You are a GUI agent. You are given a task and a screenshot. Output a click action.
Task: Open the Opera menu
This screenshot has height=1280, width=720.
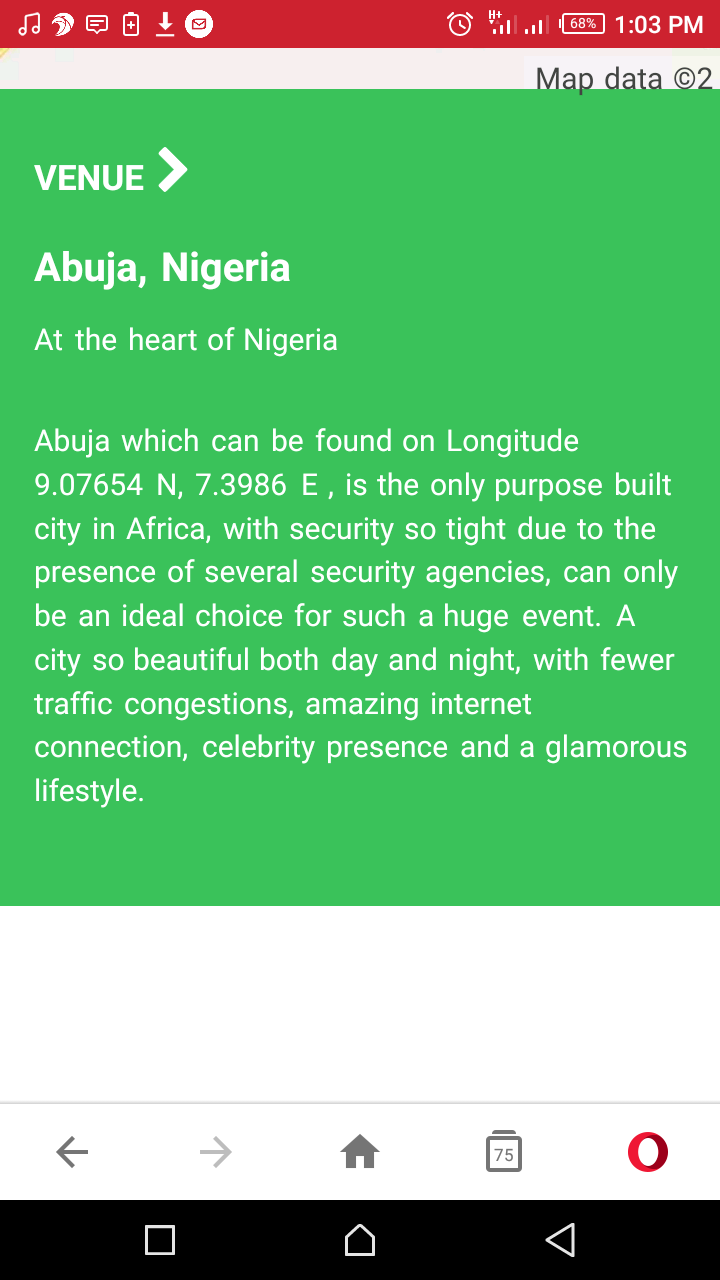[648, 1153]
